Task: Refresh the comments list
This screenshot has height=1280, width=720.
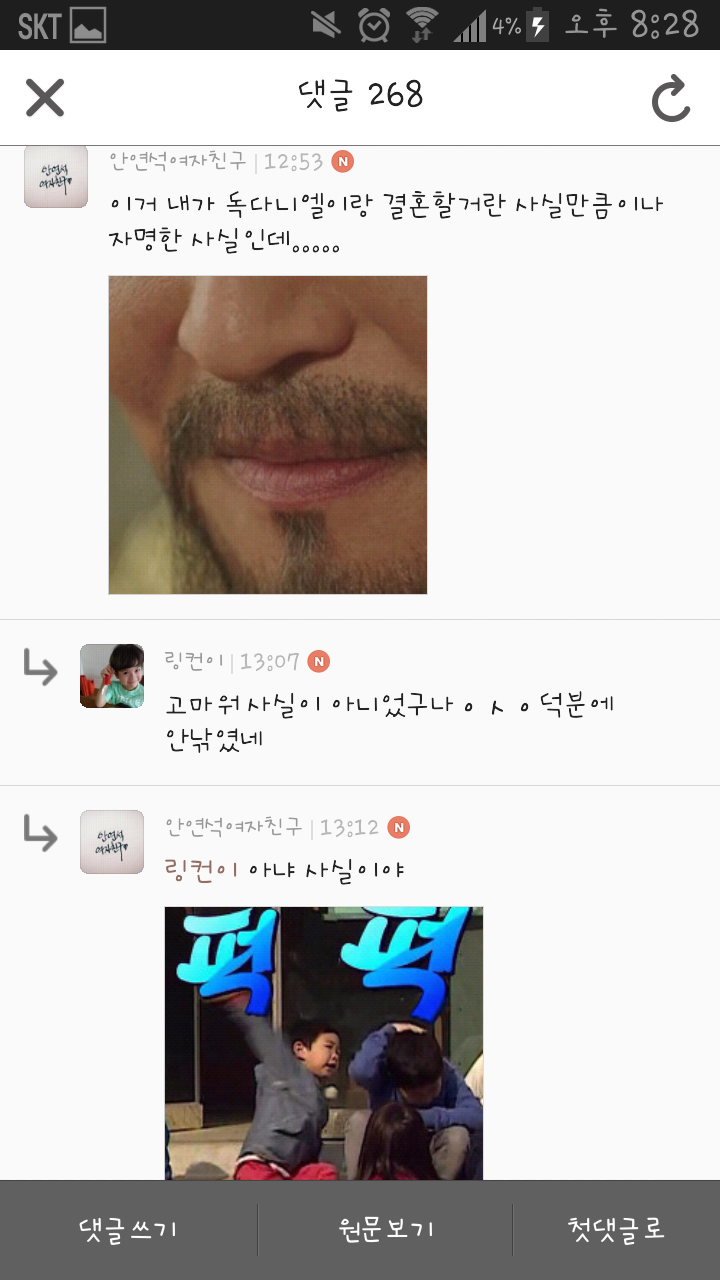Action: coord(671,98)
